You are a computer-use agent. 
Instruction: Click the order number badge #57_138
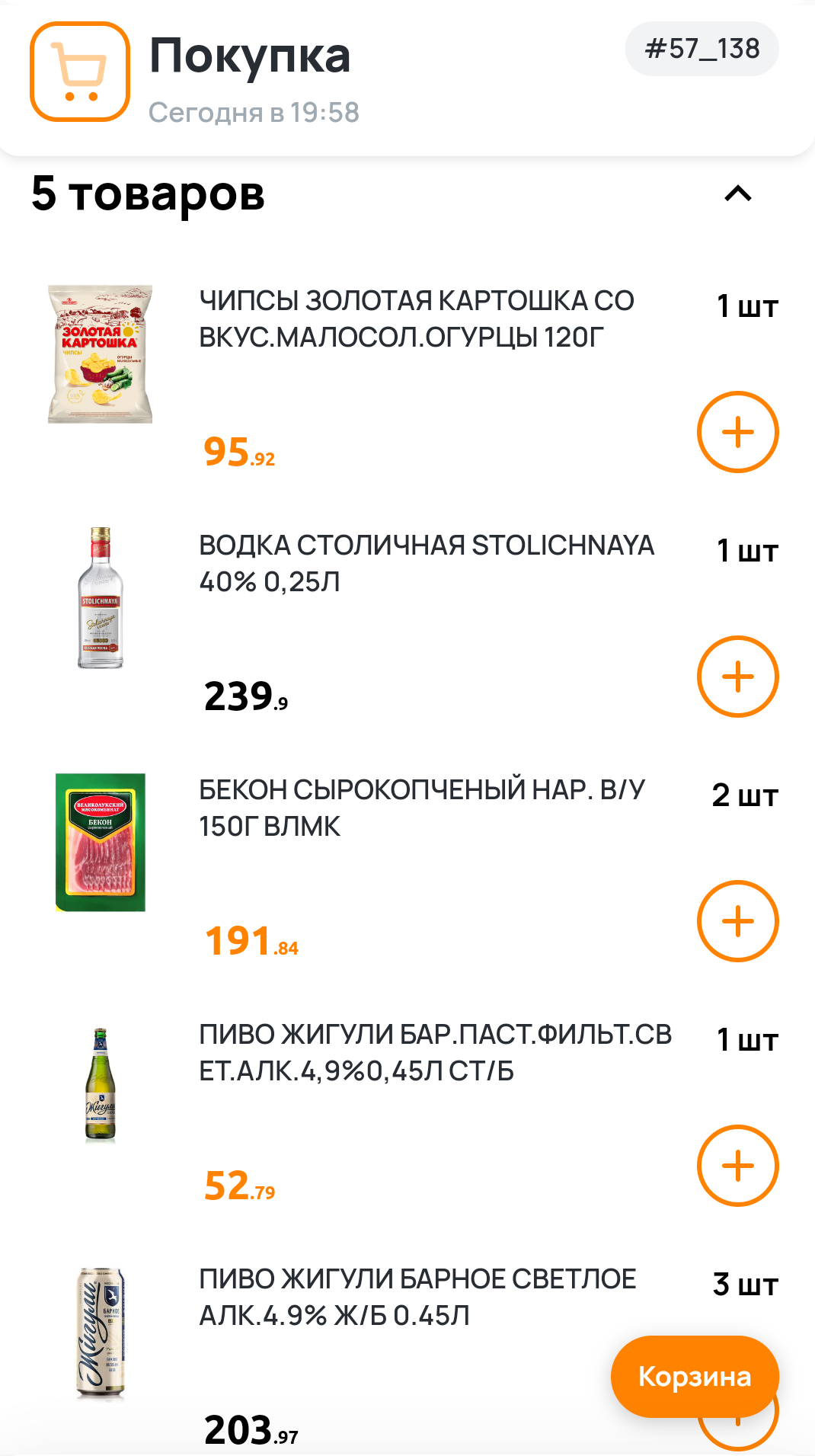click(x=700, y=48)
